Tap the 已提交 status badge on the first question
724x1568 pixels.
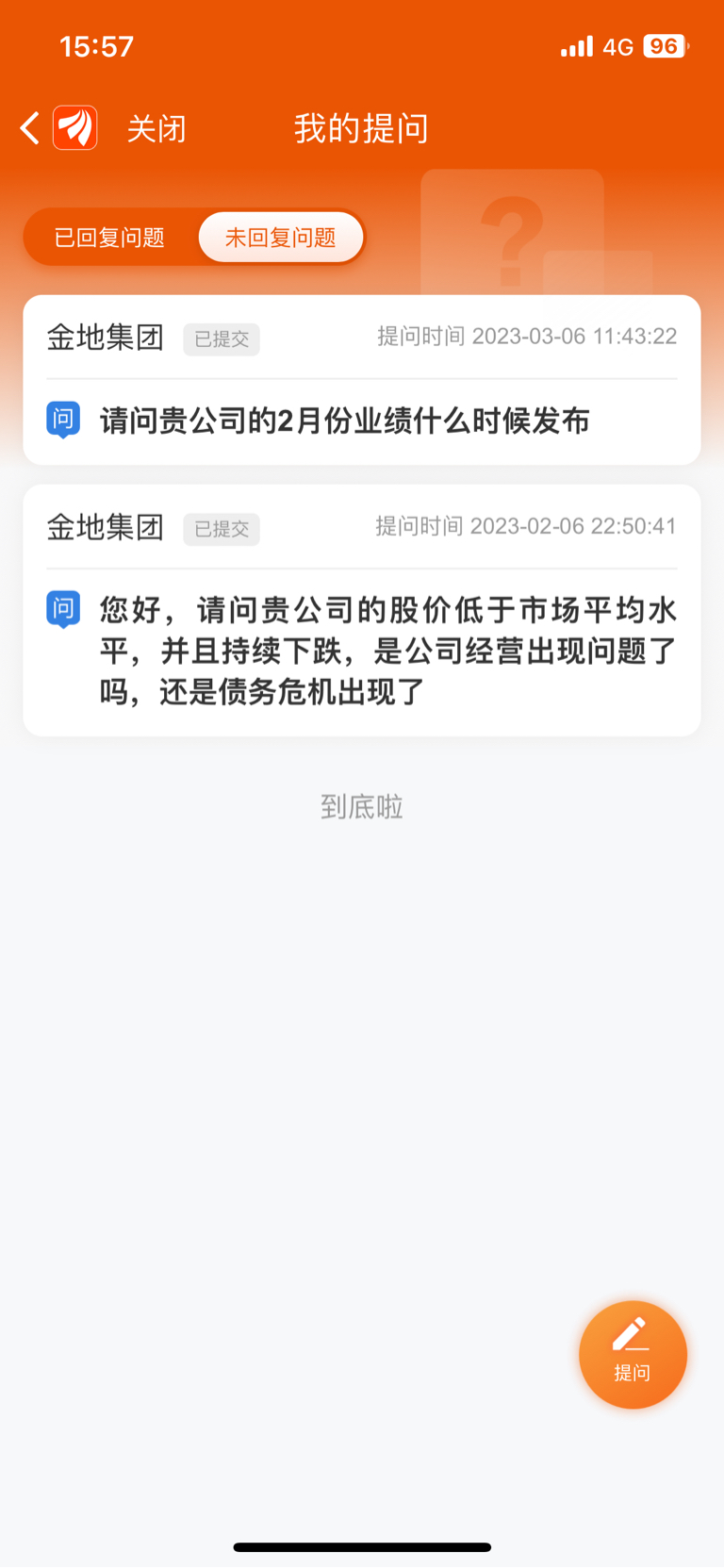click(x=222, y=338)
